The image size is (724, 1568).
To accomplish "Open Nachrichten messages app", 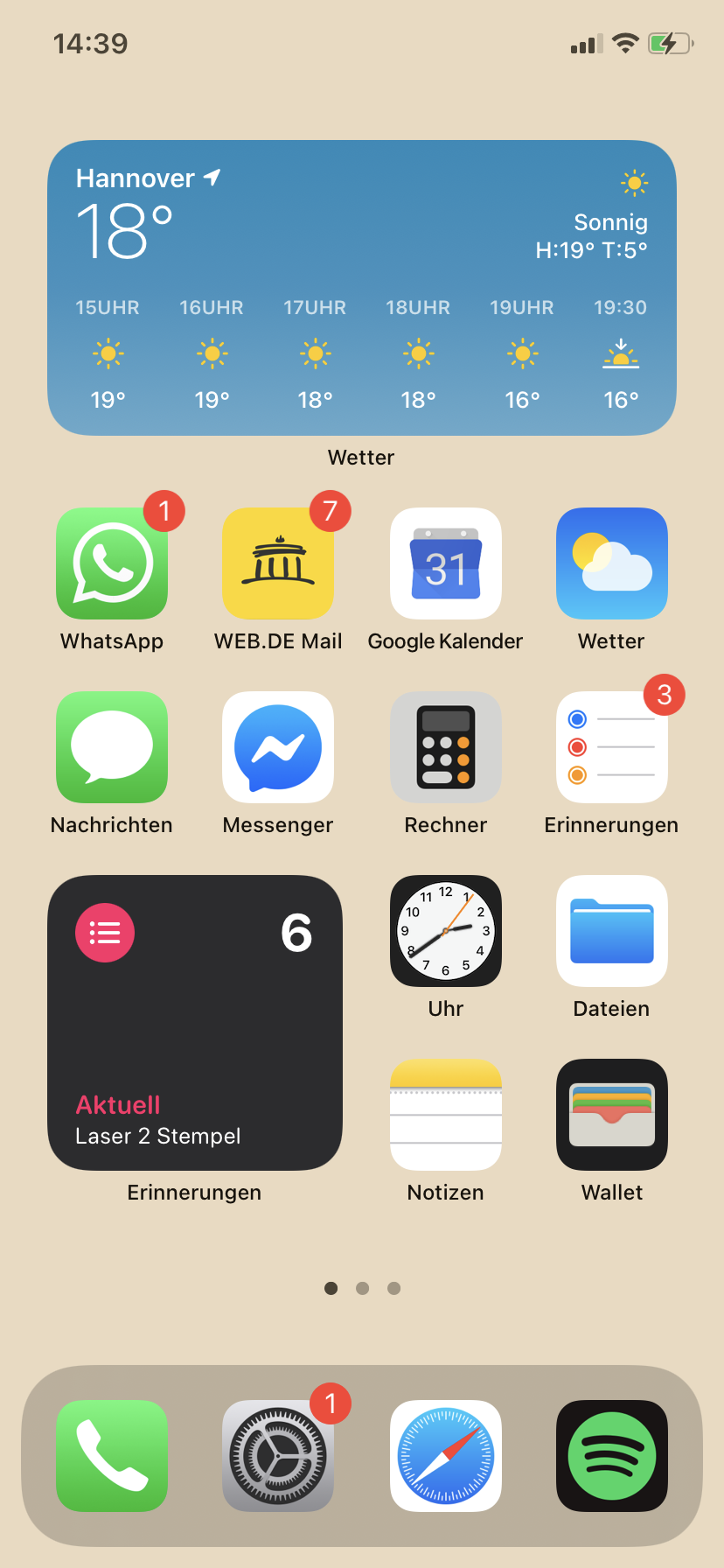I will [x=112, y=747].
